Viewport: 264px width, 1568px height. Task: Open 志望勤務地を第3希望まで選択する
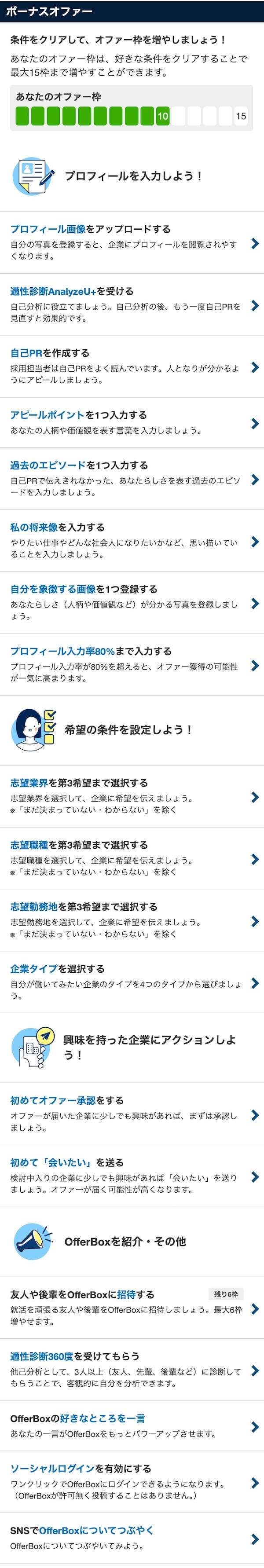click(132, 920)
